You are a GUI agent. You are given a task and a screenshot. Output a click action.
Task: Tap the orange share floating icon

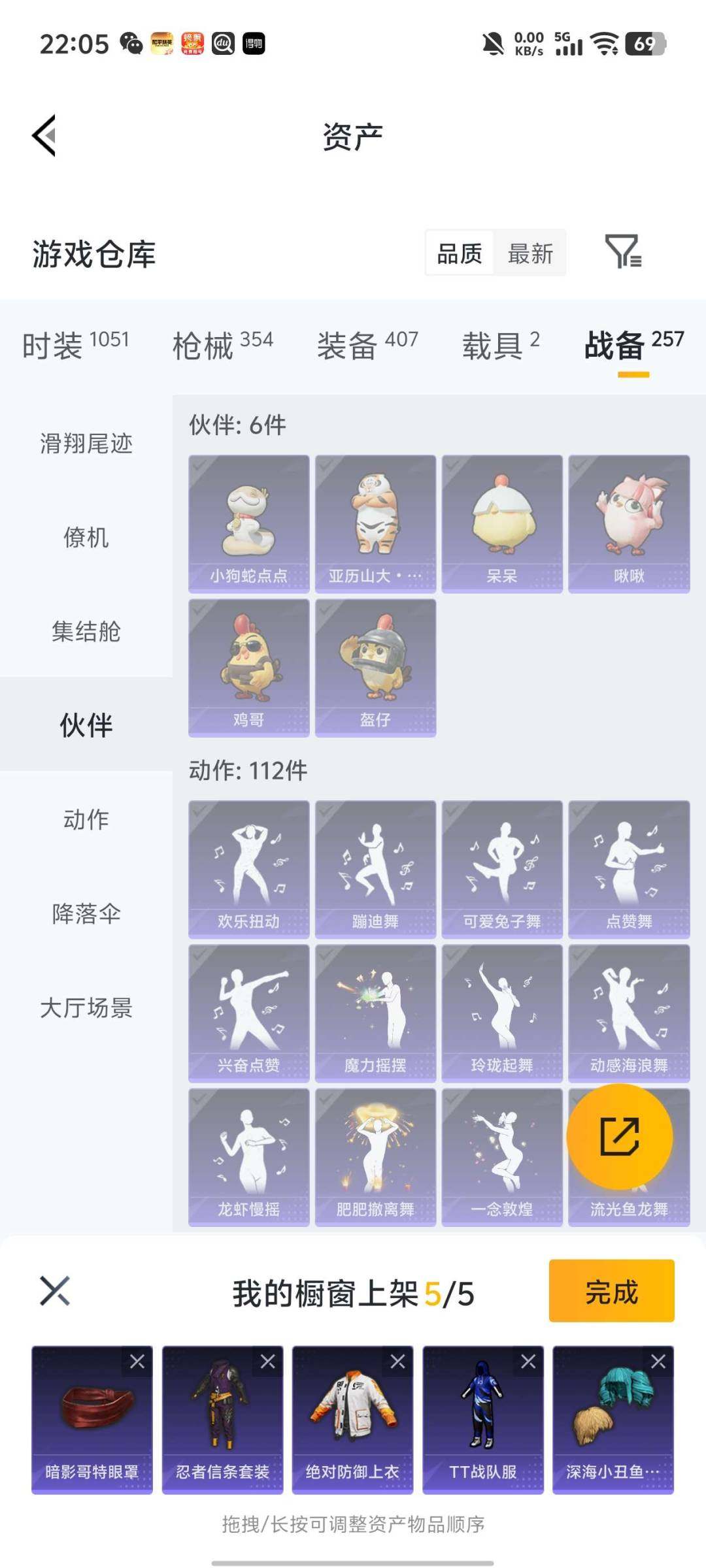coord(620,1137)
